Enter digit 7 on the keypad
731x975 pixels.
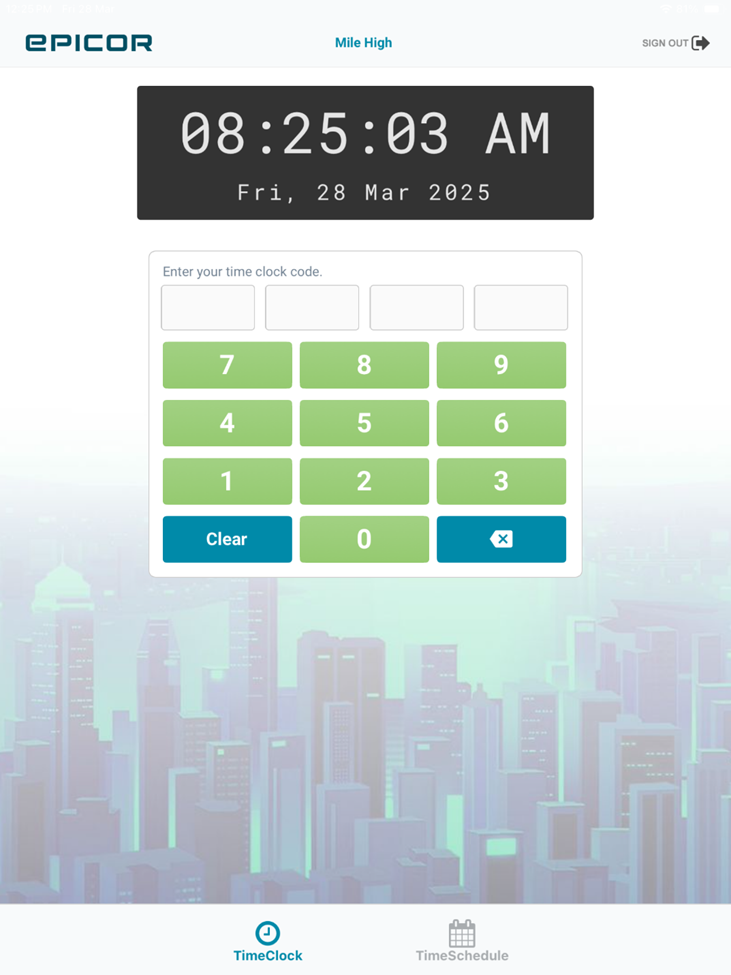(227, 365)
